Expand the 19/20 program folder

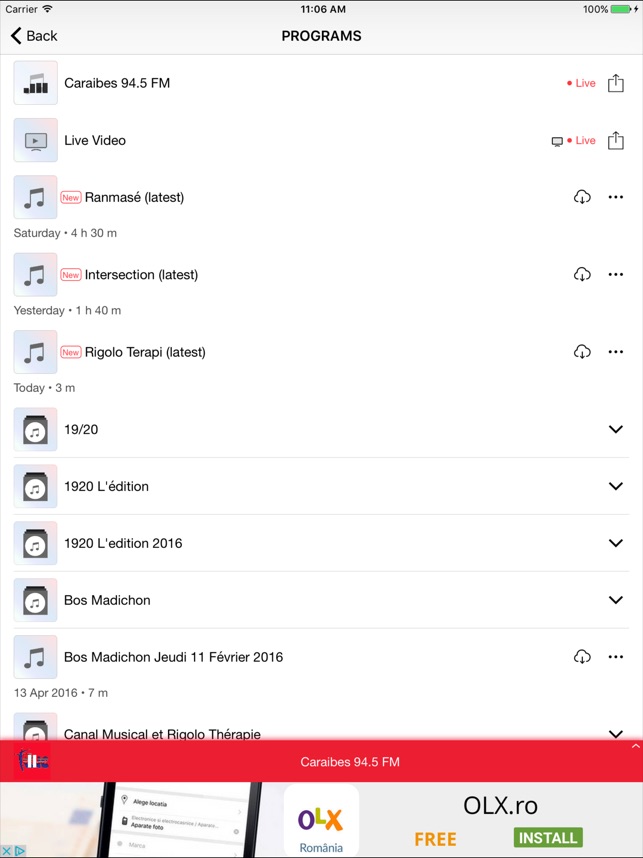coord(615,429)
